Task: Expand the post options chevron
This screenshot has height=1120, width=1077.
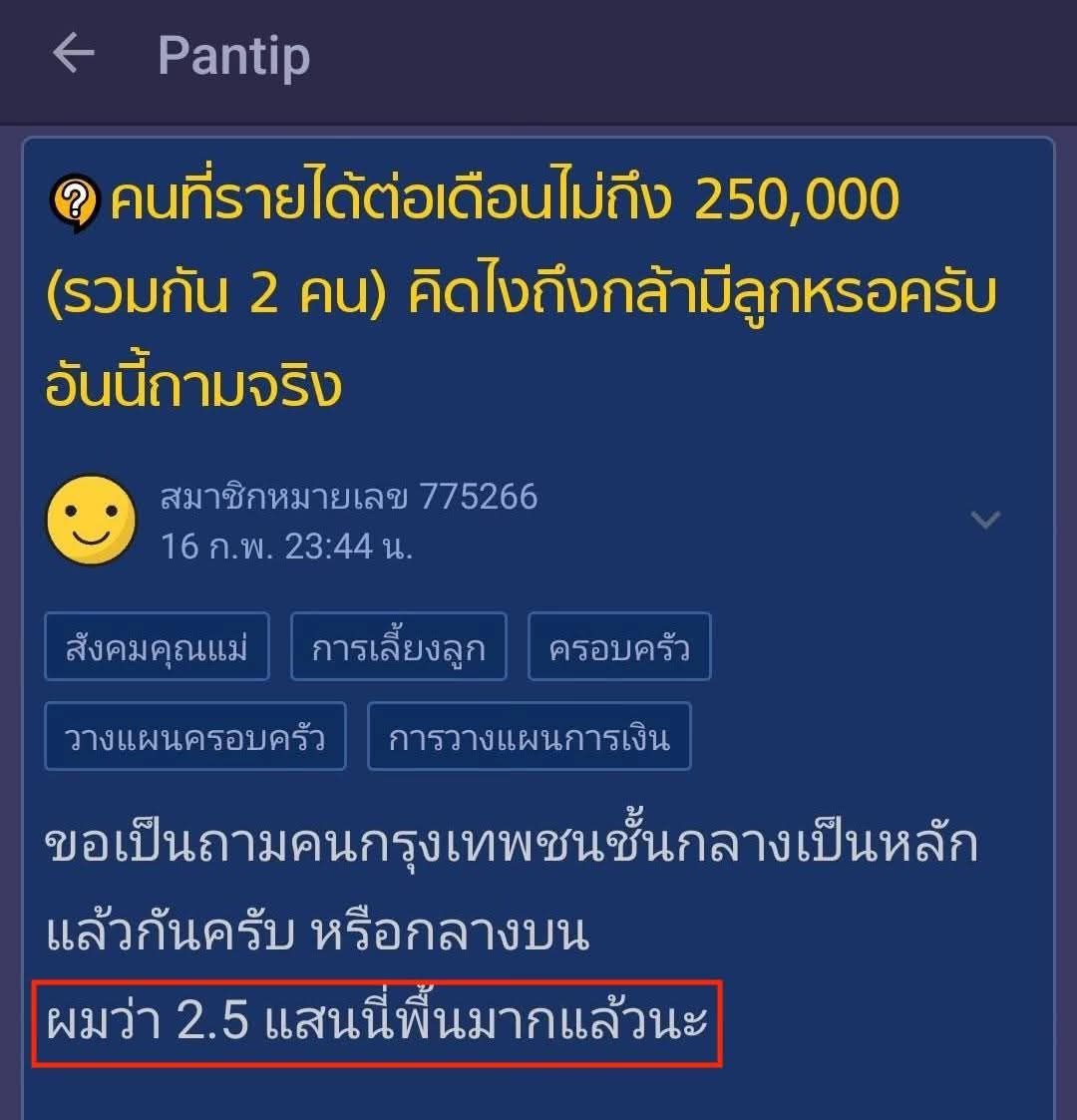Action: 985,520
